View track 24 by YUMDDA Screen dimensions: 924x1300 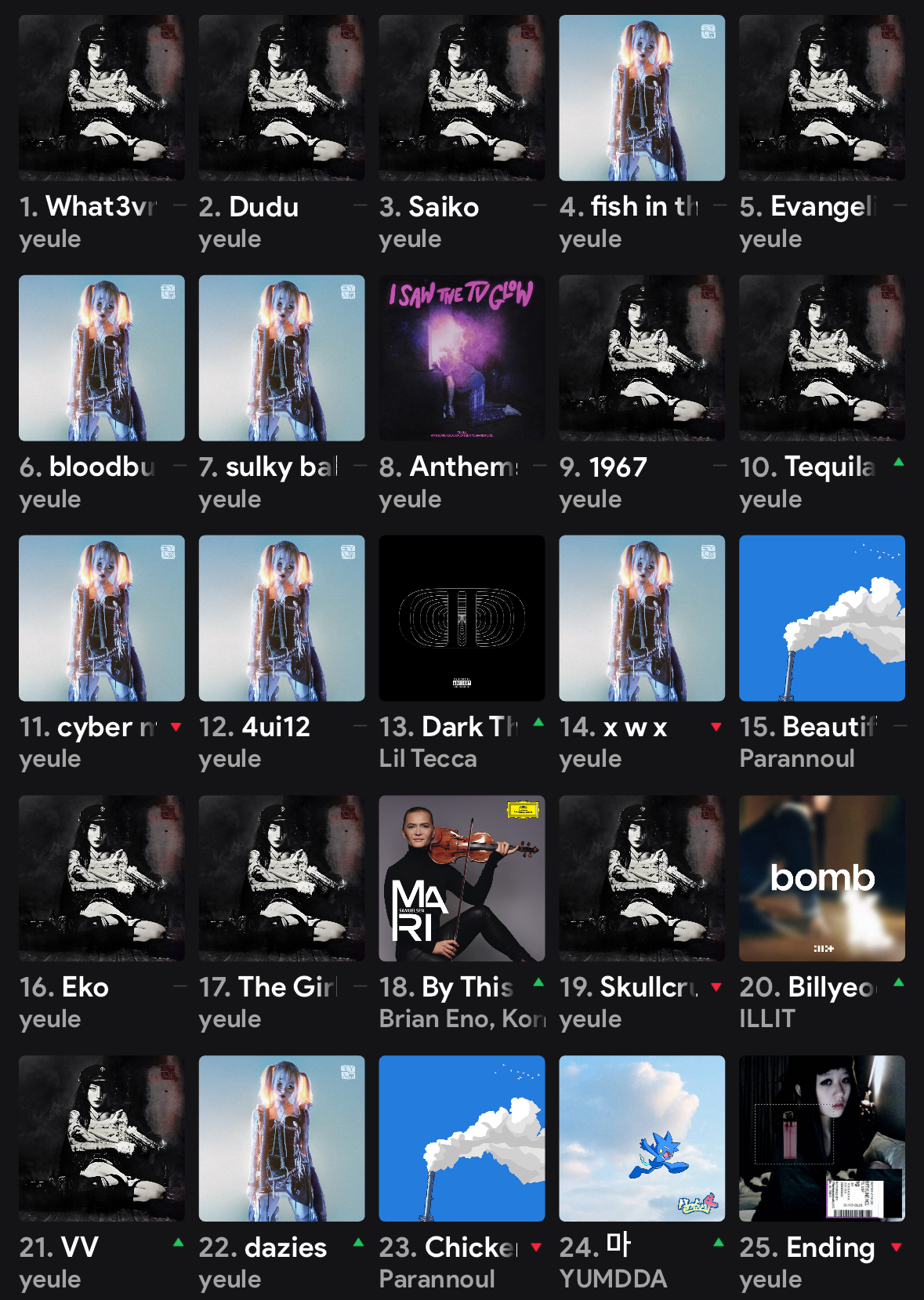click(x=642, y=1139)
